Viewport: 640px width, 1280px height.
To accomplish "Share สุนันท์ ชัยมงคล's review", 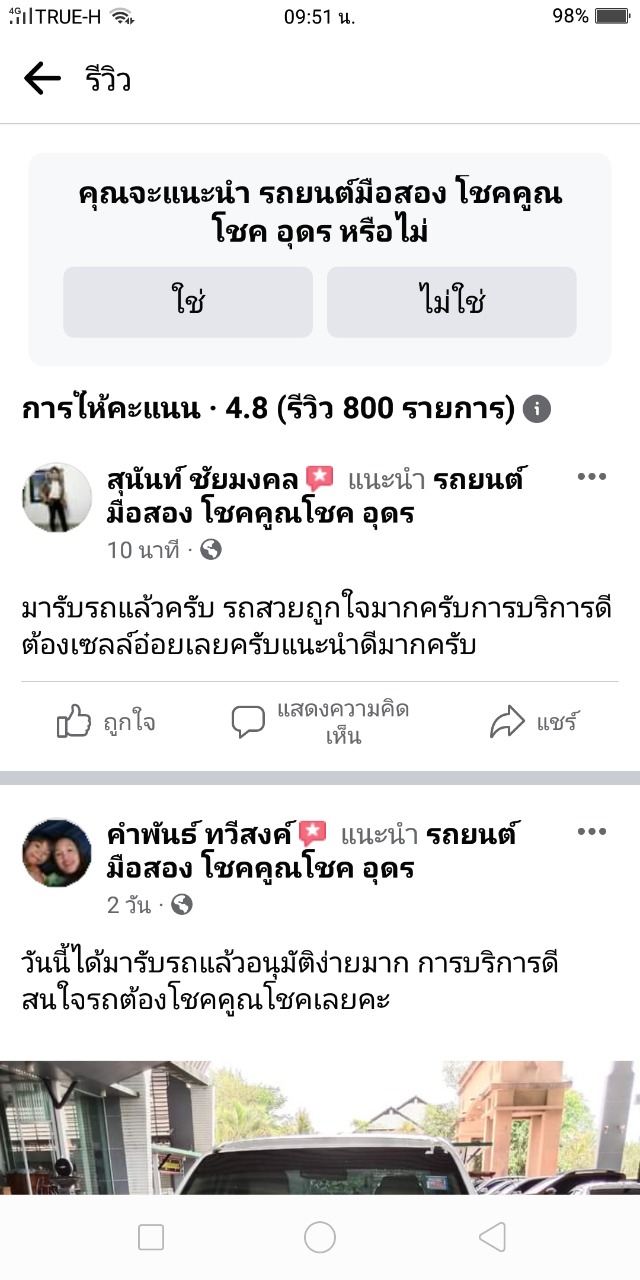I will pos(534,722).
